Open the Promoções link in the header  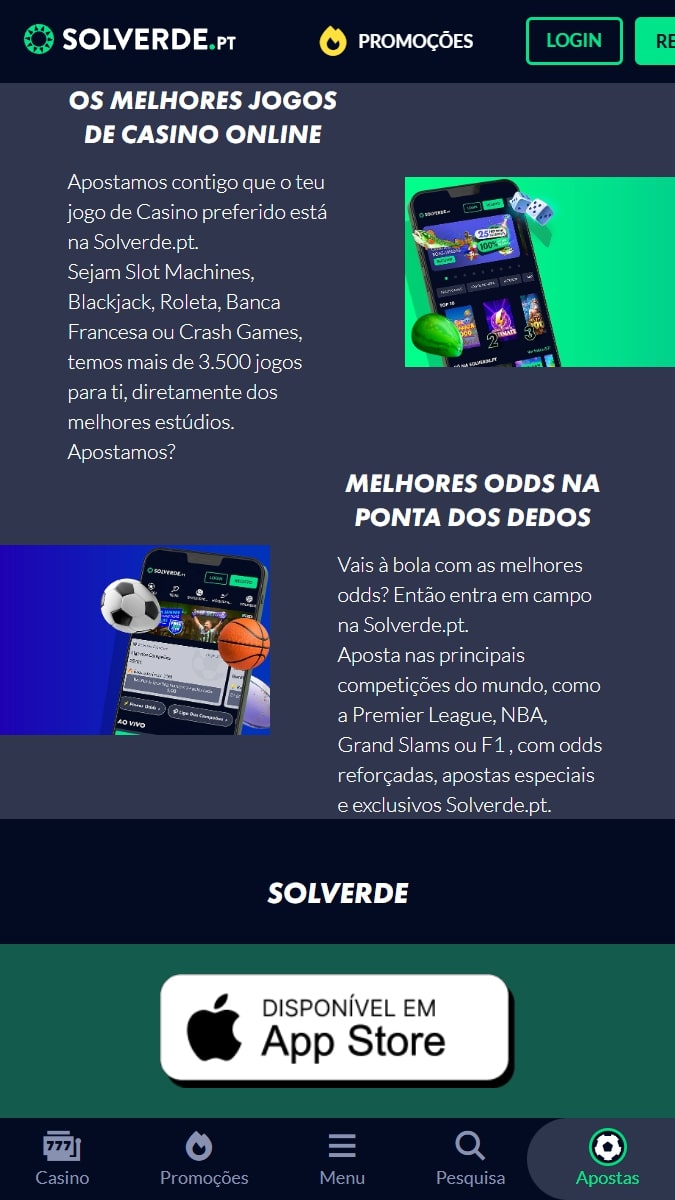tap(396, 41)
